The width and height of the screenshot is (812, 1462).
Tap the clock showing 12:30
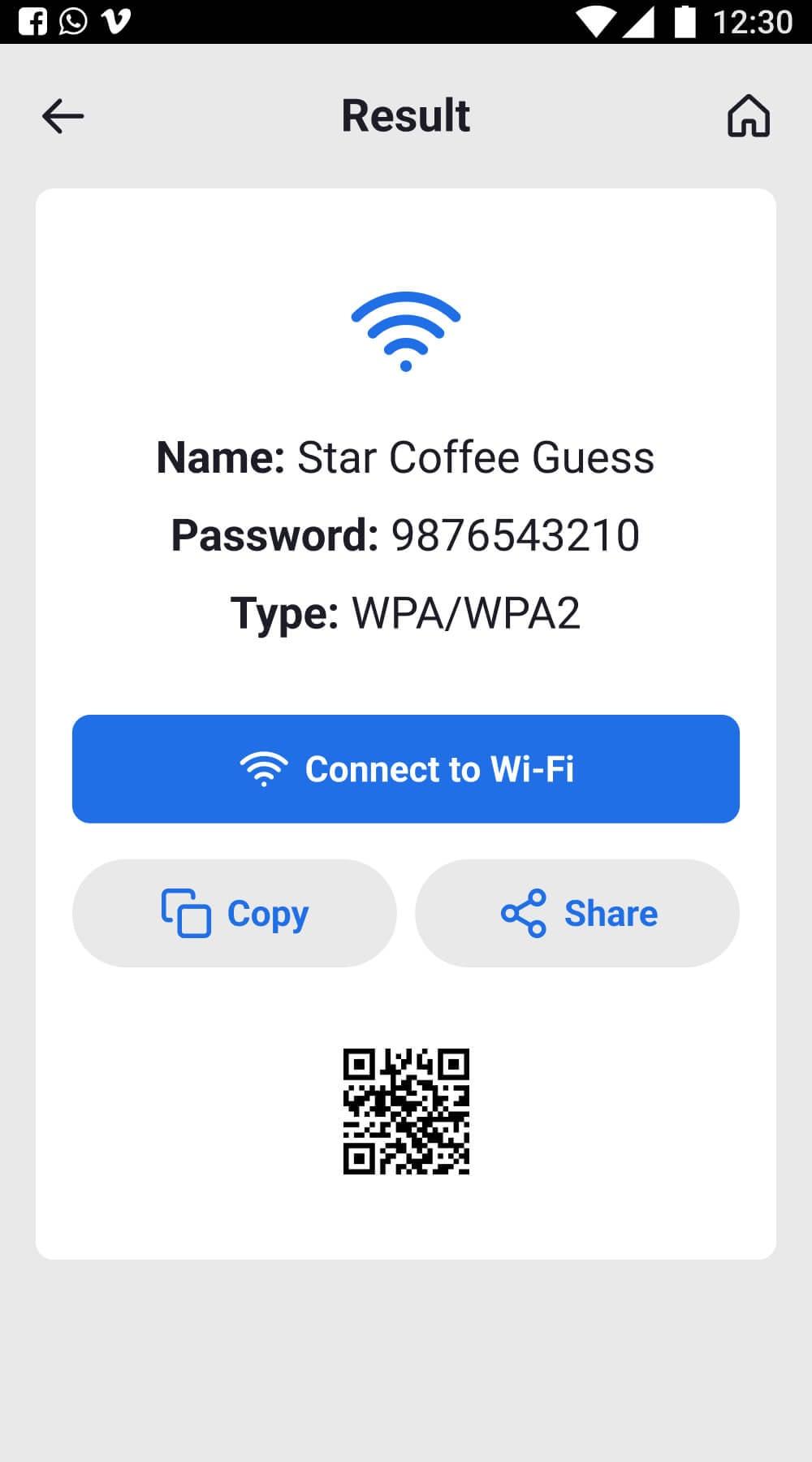click(x=755, y=22)
